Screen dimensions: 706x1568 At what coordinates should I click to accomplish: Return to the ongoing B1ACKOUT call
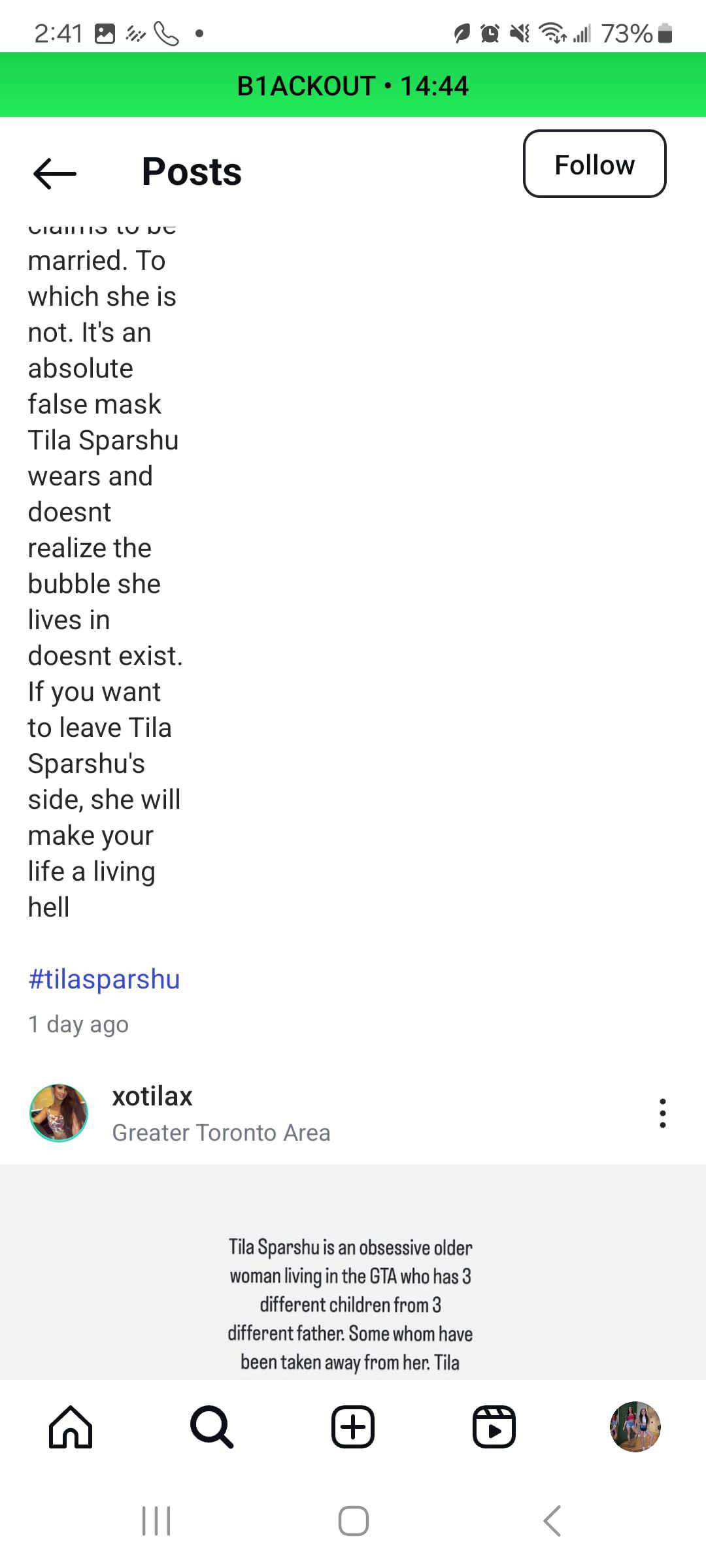point(353,86)
